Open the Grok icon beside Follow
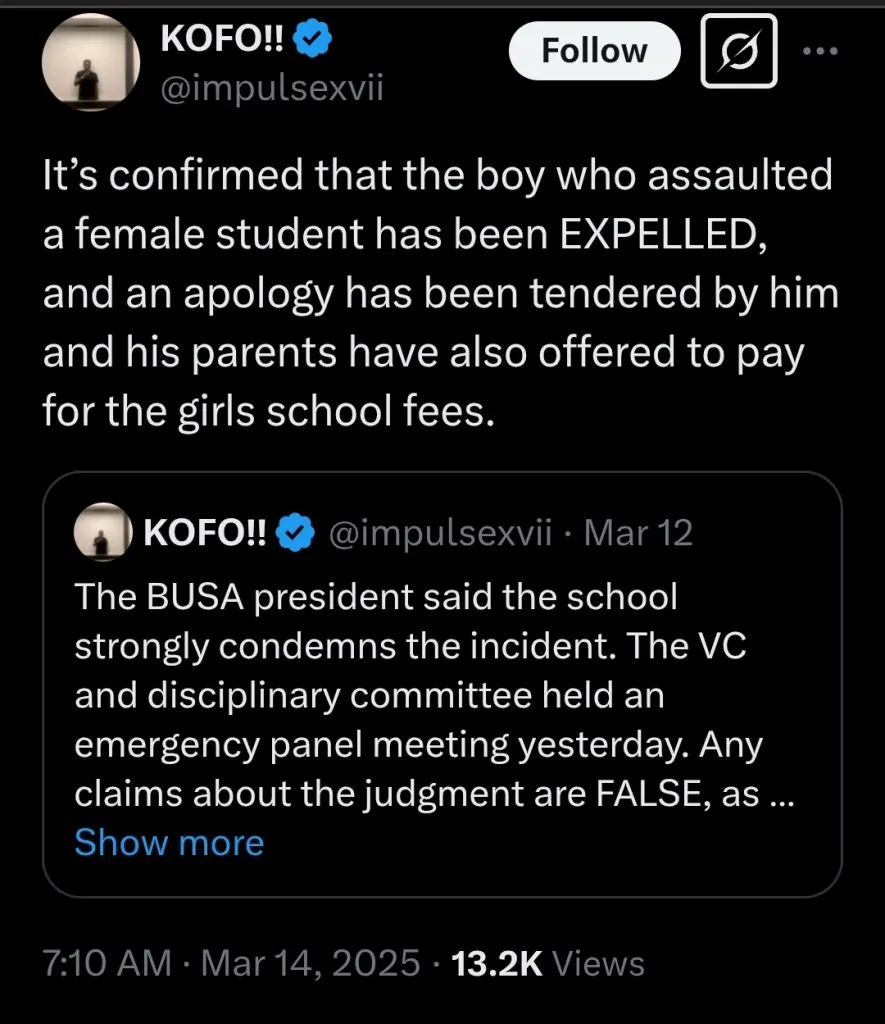885x1024 pixels. click(739, 51)
